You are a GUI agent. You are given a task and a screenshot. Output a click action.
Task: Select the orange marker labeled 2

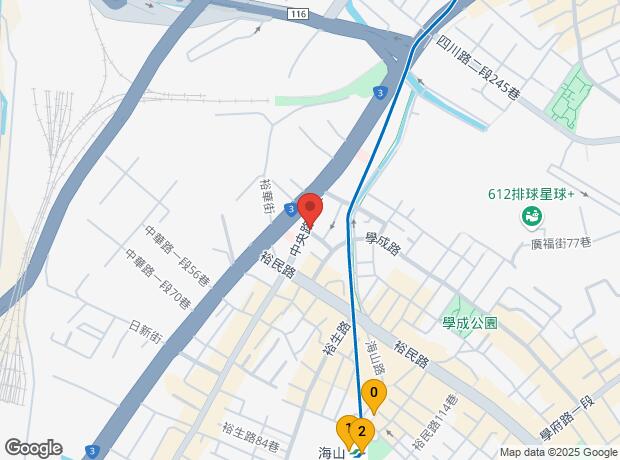pyautogui.click(x=361, y=432)
